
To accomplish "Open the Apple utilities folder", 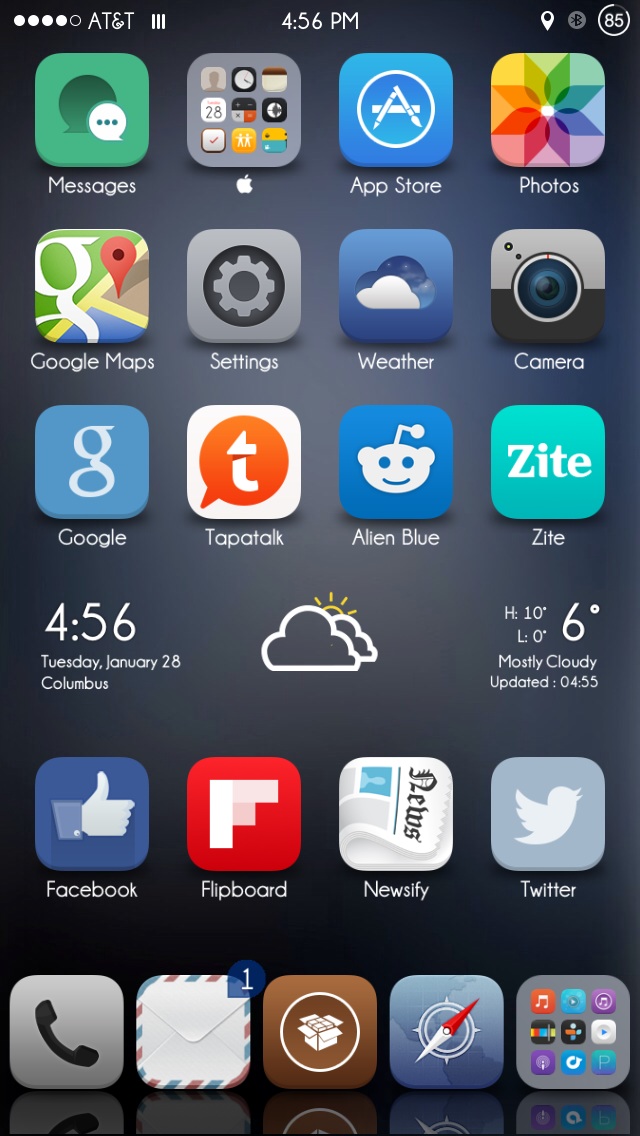I will coord(244,110).
